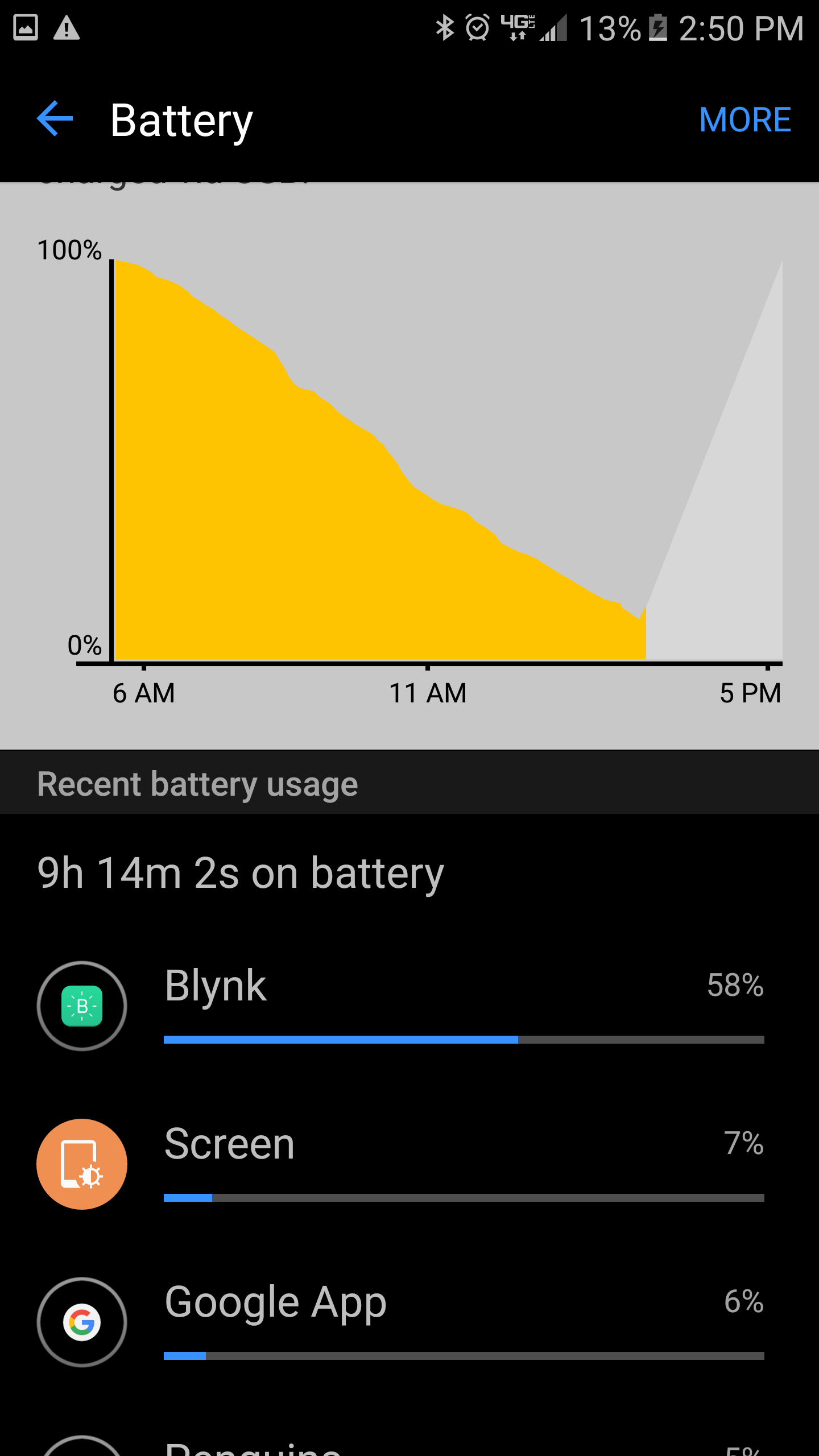
Task: Open Screen battery usage details
Action: (x=409, y=1164)
